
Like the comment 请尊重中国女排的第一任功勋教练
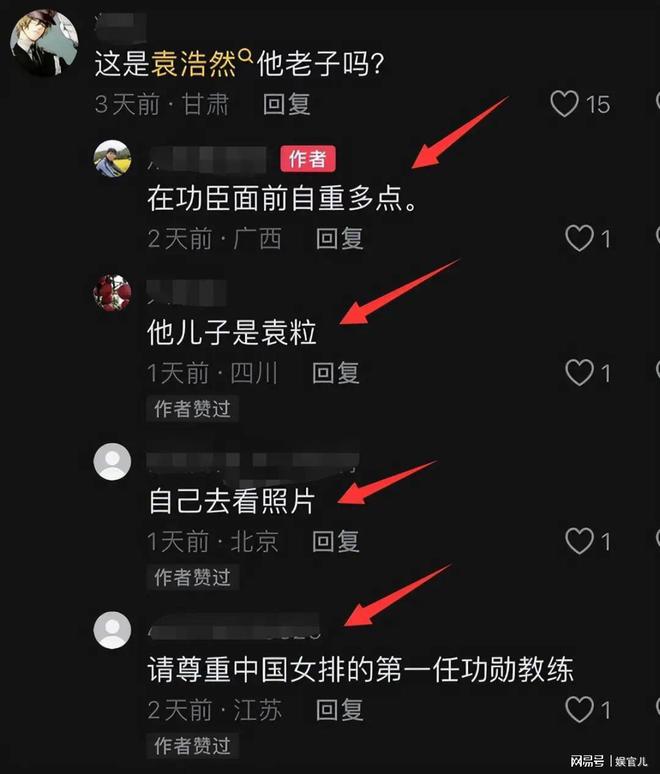(x=580, y=709)
